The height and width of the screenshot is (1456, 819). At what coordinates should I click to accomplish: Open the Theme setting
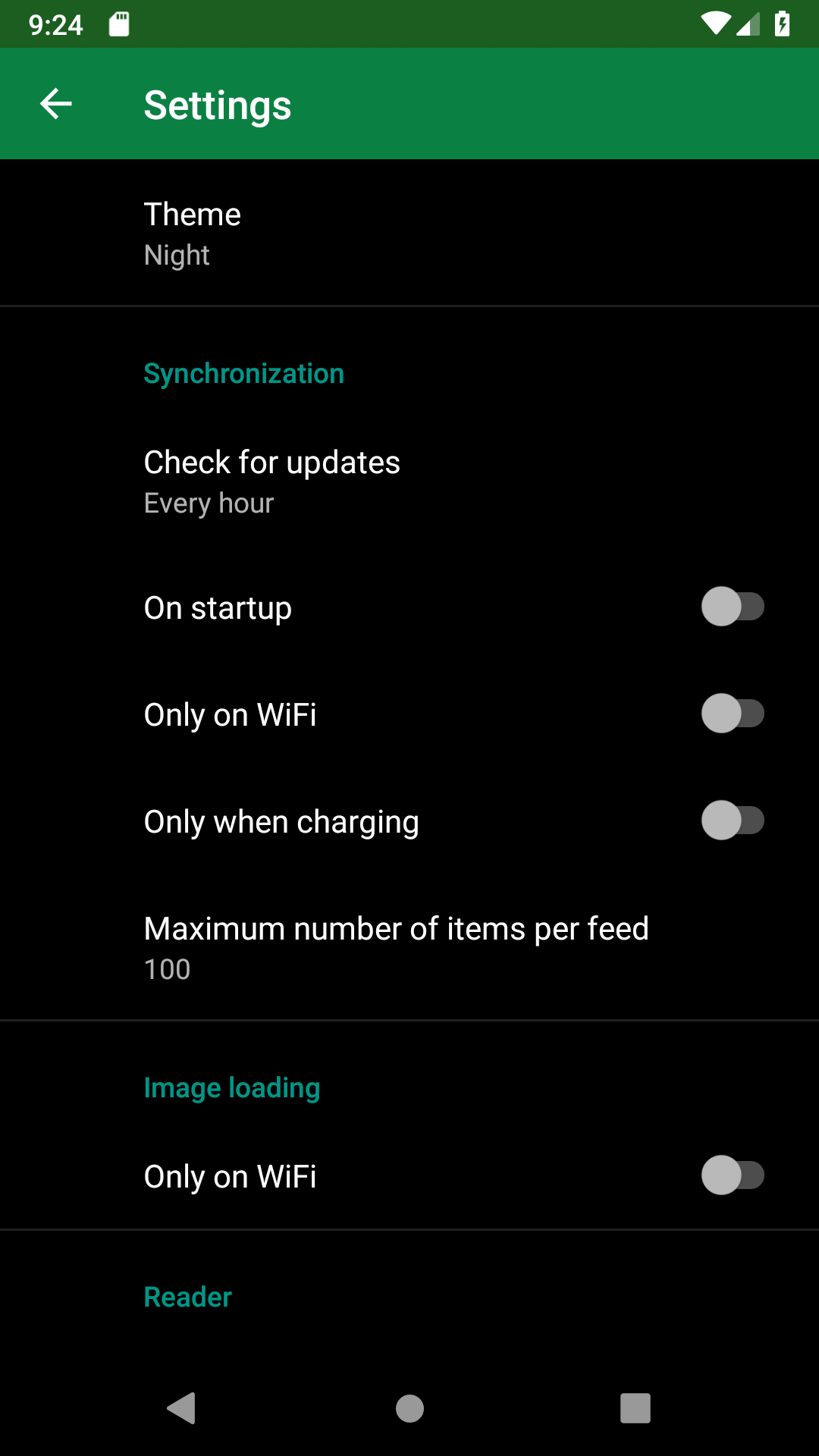(x=409, y=233)
